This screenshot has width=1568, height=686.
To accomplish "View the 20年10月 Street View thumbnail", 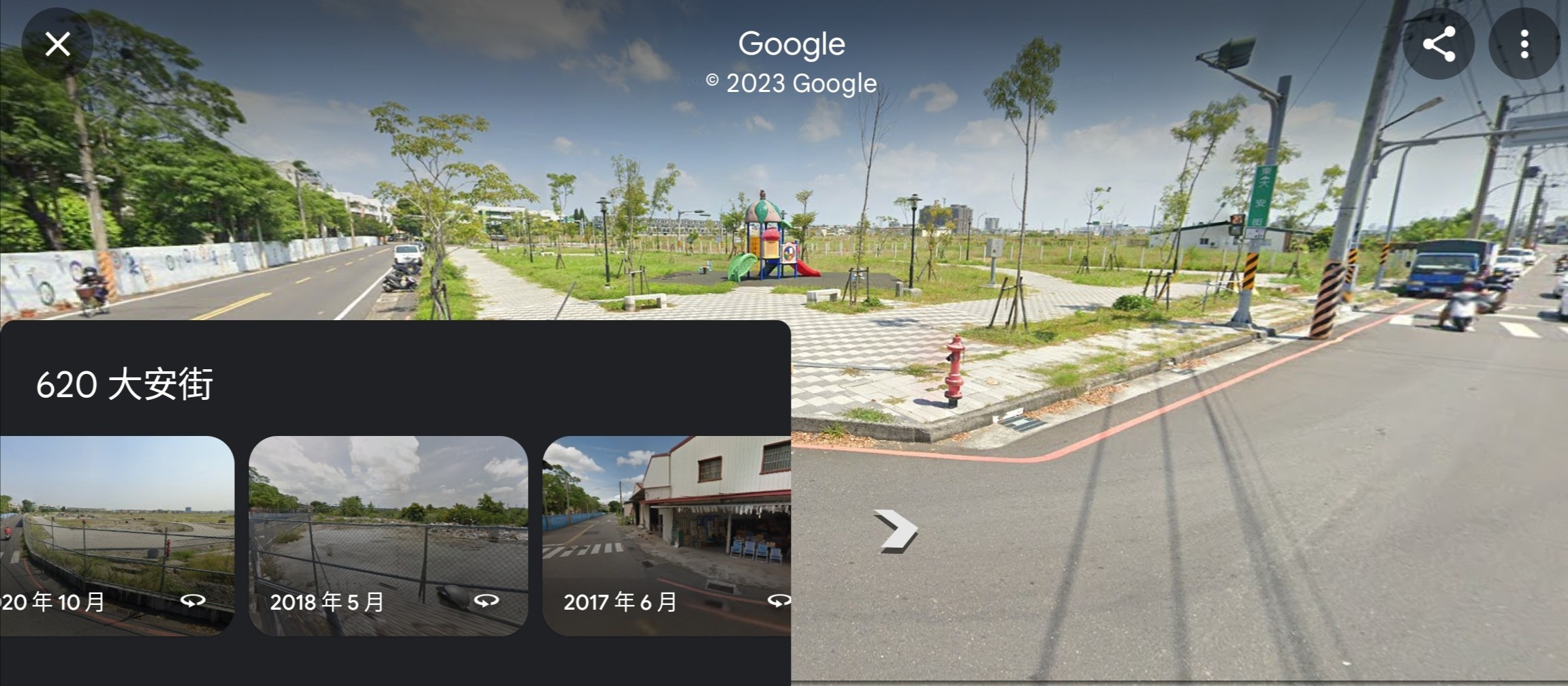I will tap(116, 535).
